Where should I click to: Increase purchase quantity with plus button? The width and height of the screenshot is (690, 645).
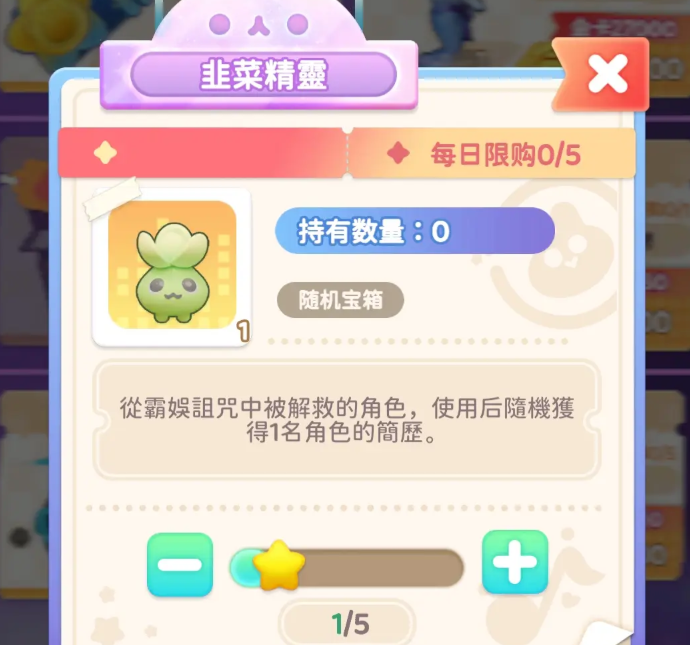point(515,565)
